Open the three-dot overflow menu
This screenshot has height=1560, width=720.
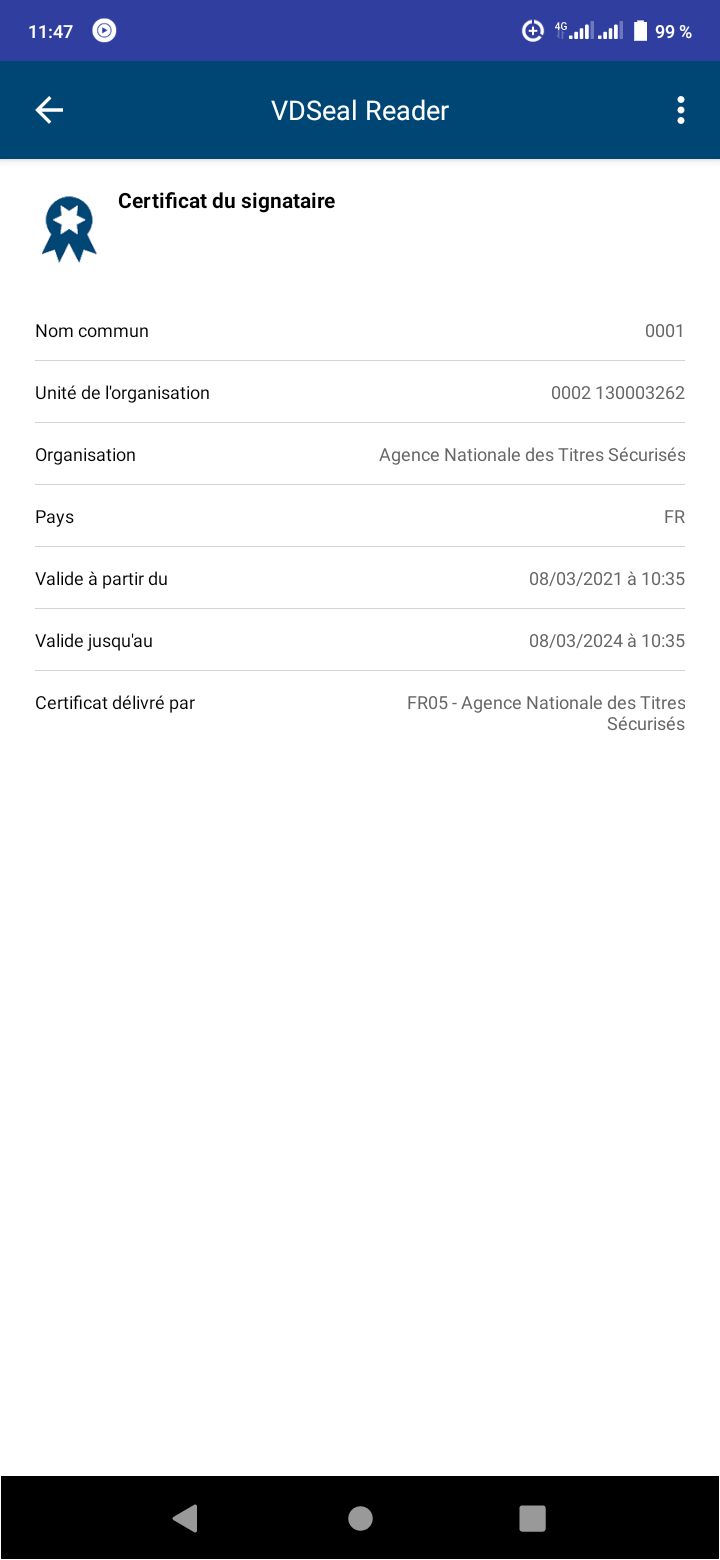click(x=681, y=110)
